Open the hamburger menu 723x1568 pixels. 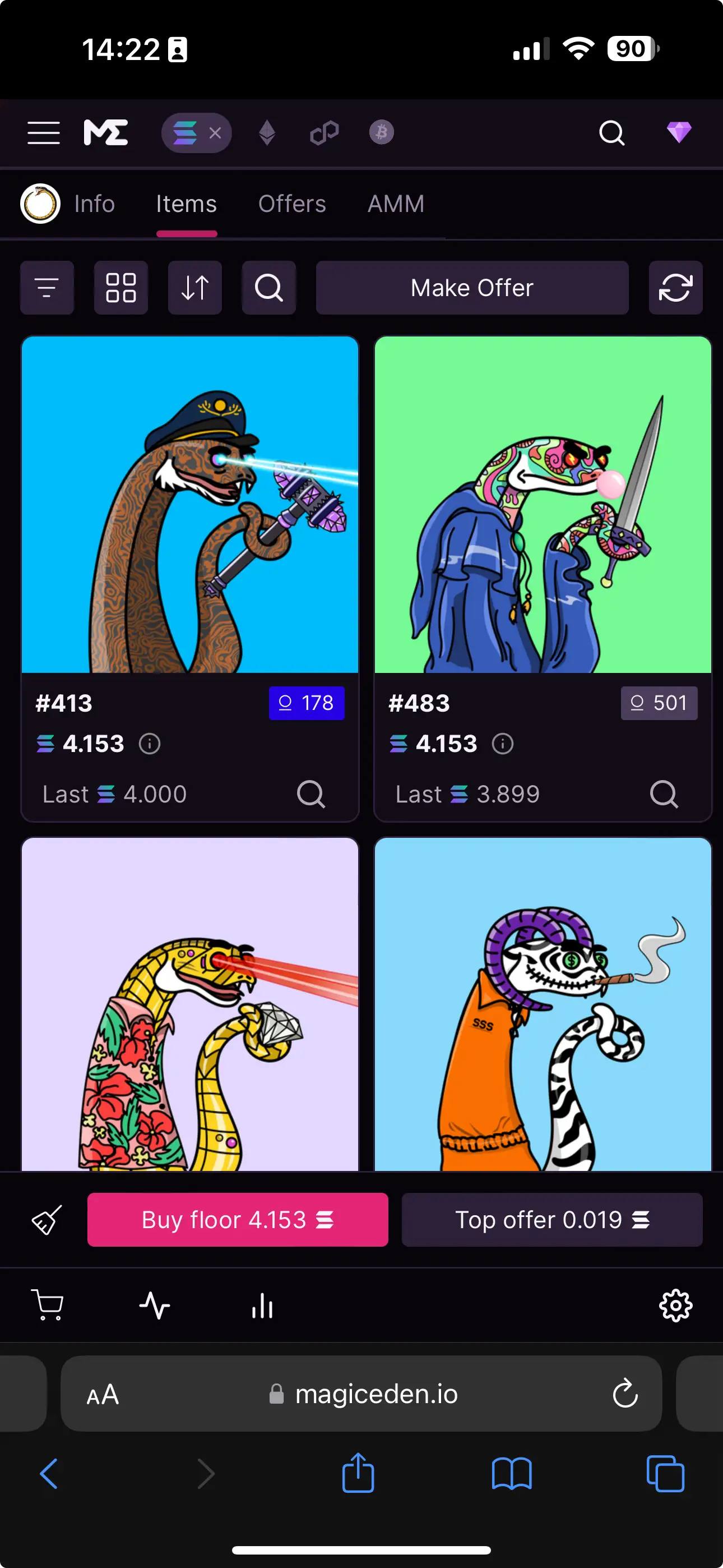[44, 133]
